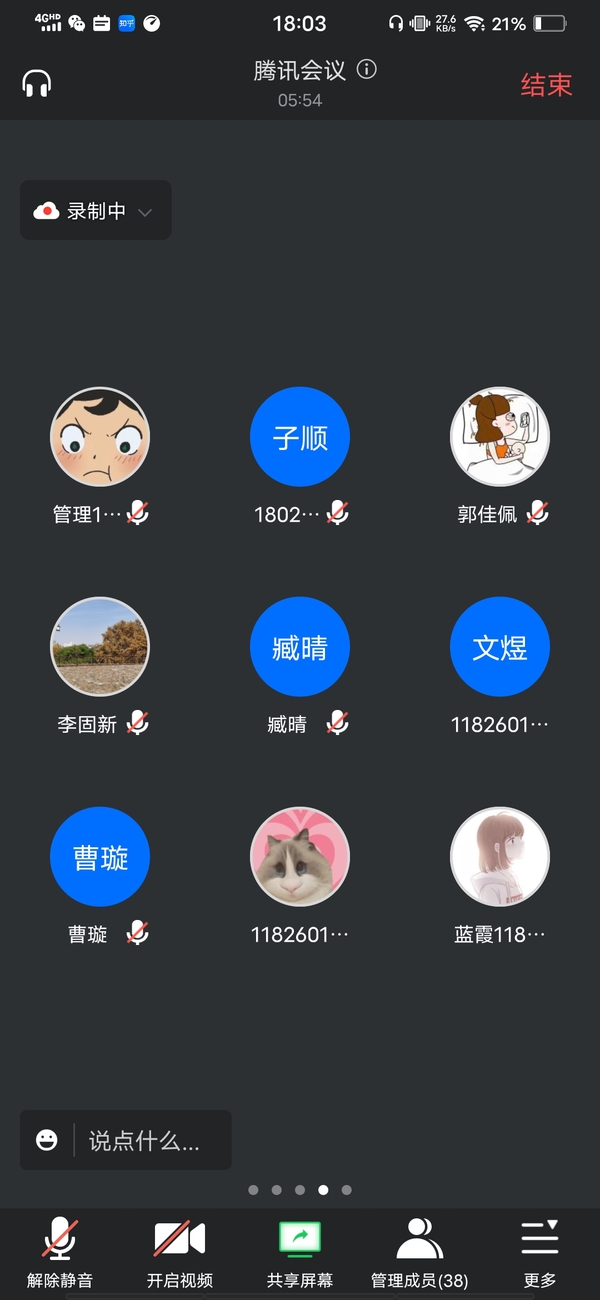Select participant 李固新
The image size is (600, 1300).
(100, 648)
